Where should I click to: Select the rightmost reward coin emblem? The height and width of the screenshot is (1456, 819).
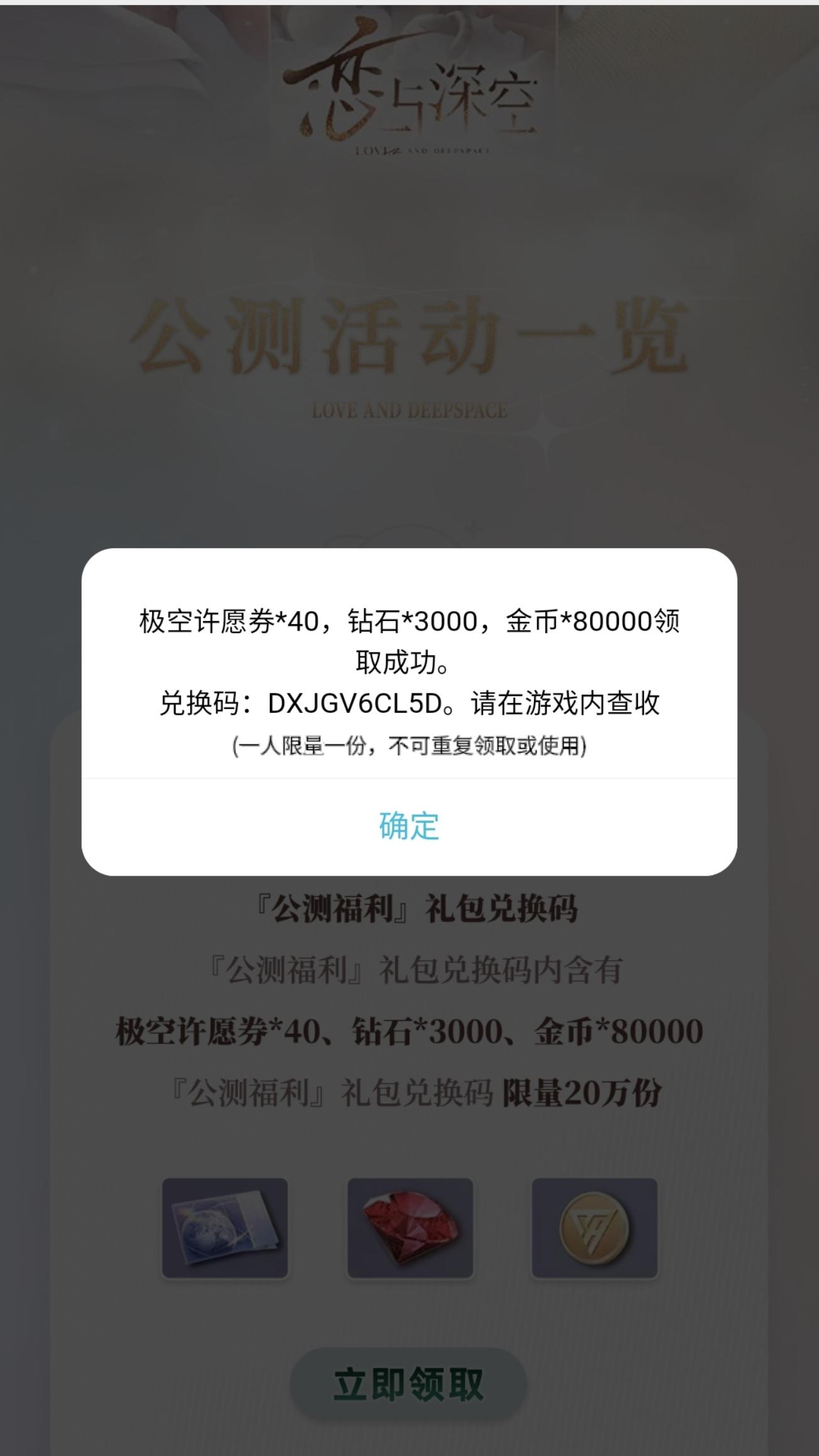pos(594,1227)
